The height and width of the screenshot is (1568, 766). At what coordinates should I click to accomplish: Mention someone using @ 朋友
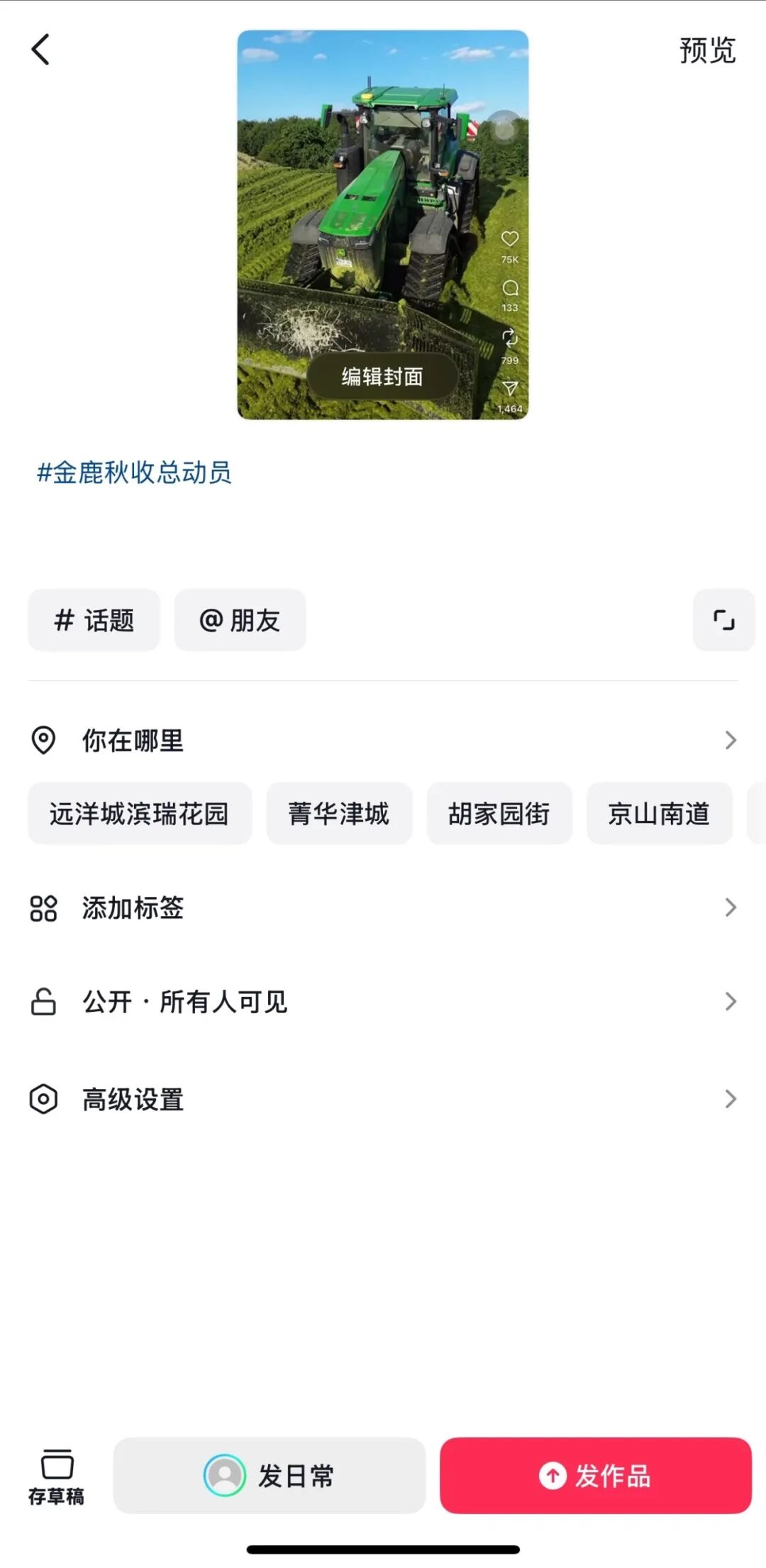point(240,620)
